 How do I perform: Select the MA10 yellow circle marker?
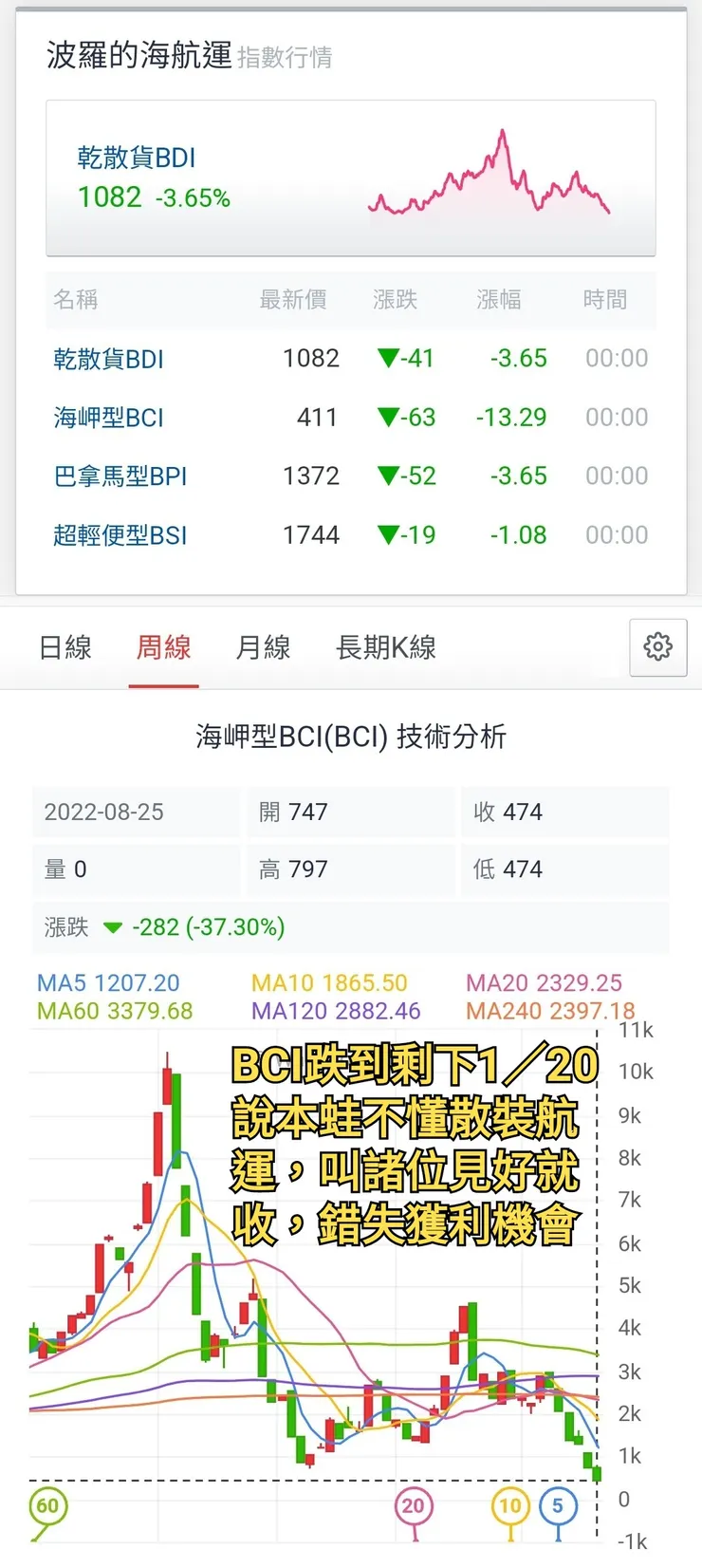508,1505
